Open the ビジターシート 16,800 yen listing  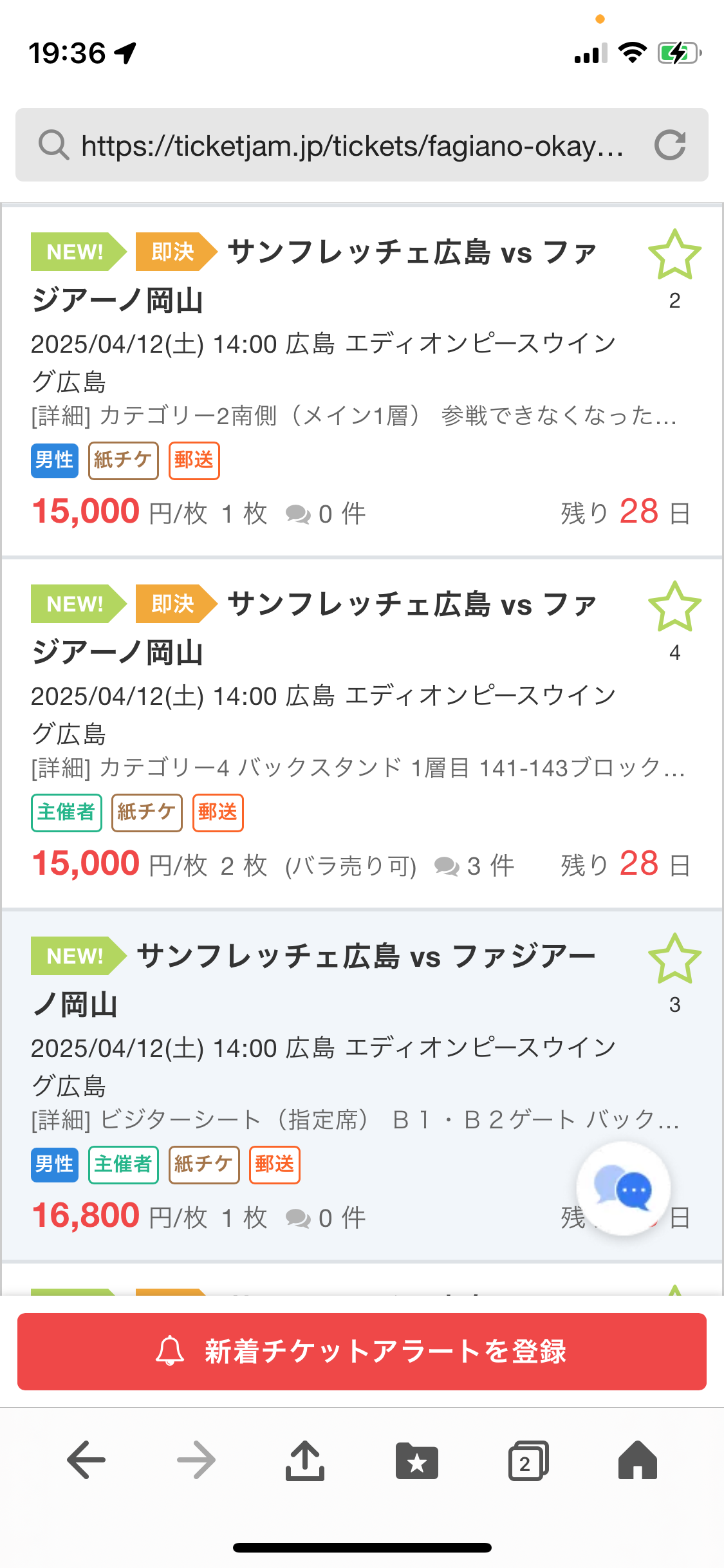(362, 1085)
